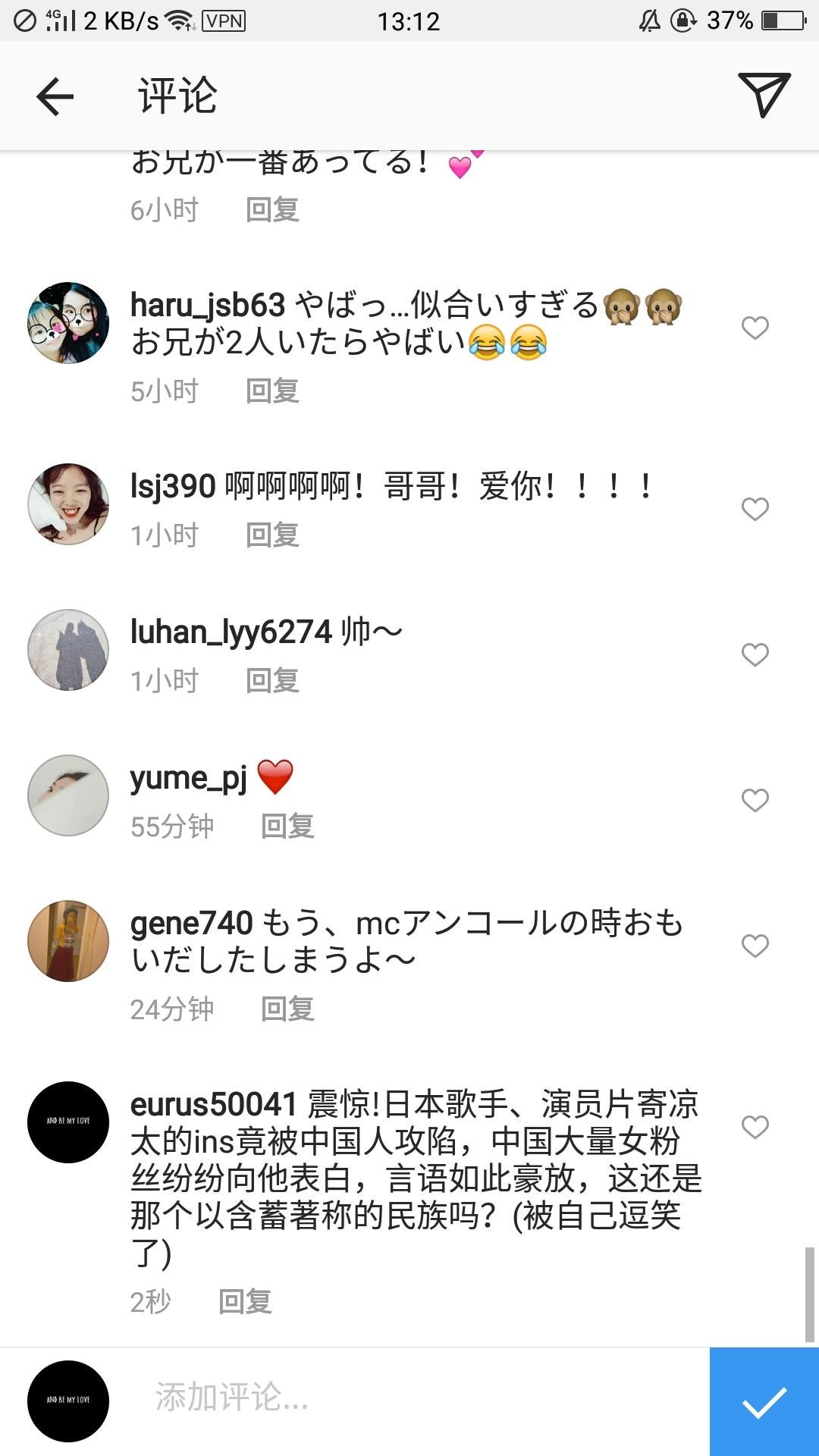Reply to gene740's comment
This screenshot has width=819, height=1456.
(287, 1009)
